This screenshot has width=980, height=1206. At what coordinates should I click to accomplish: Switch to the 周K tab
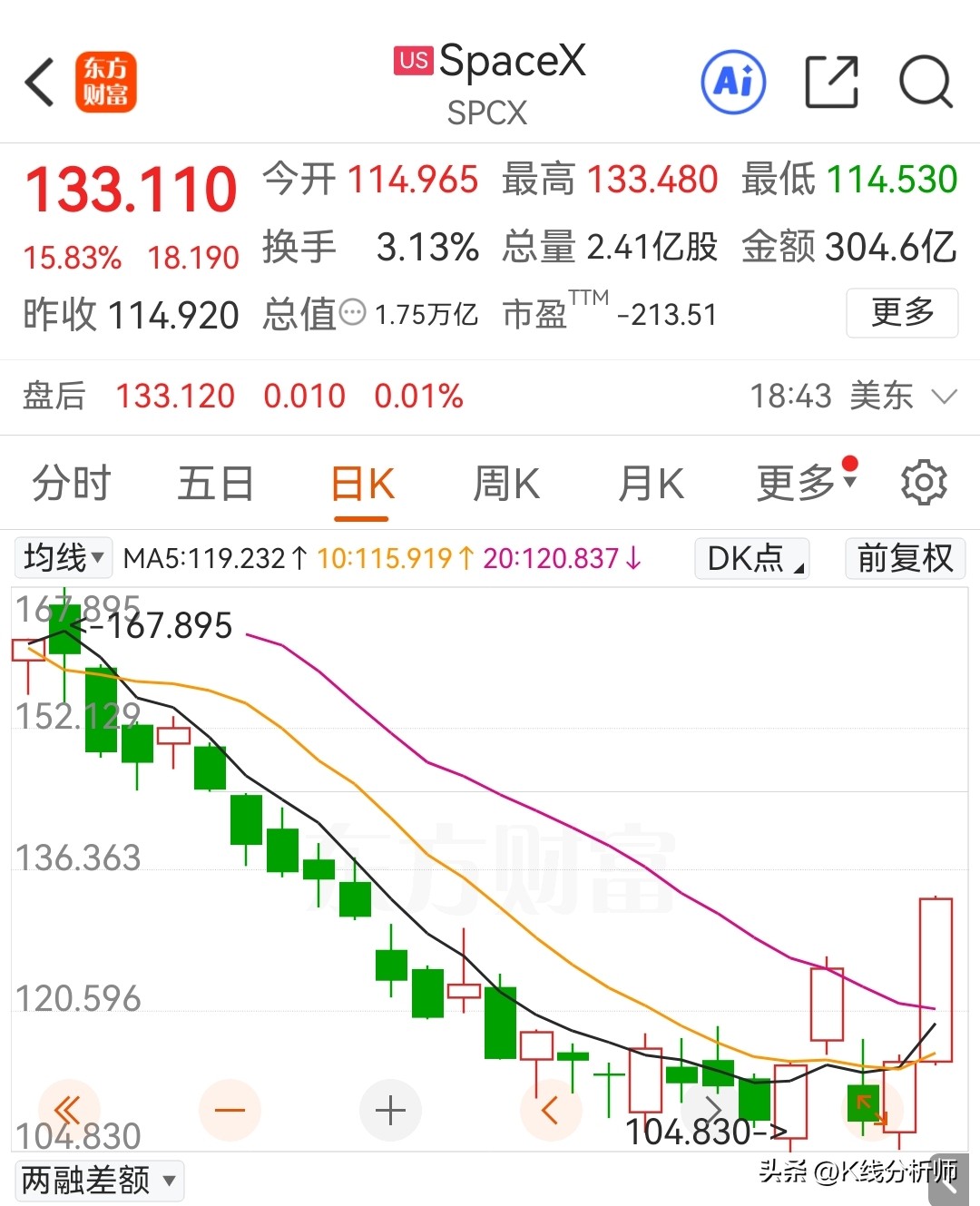506,483
